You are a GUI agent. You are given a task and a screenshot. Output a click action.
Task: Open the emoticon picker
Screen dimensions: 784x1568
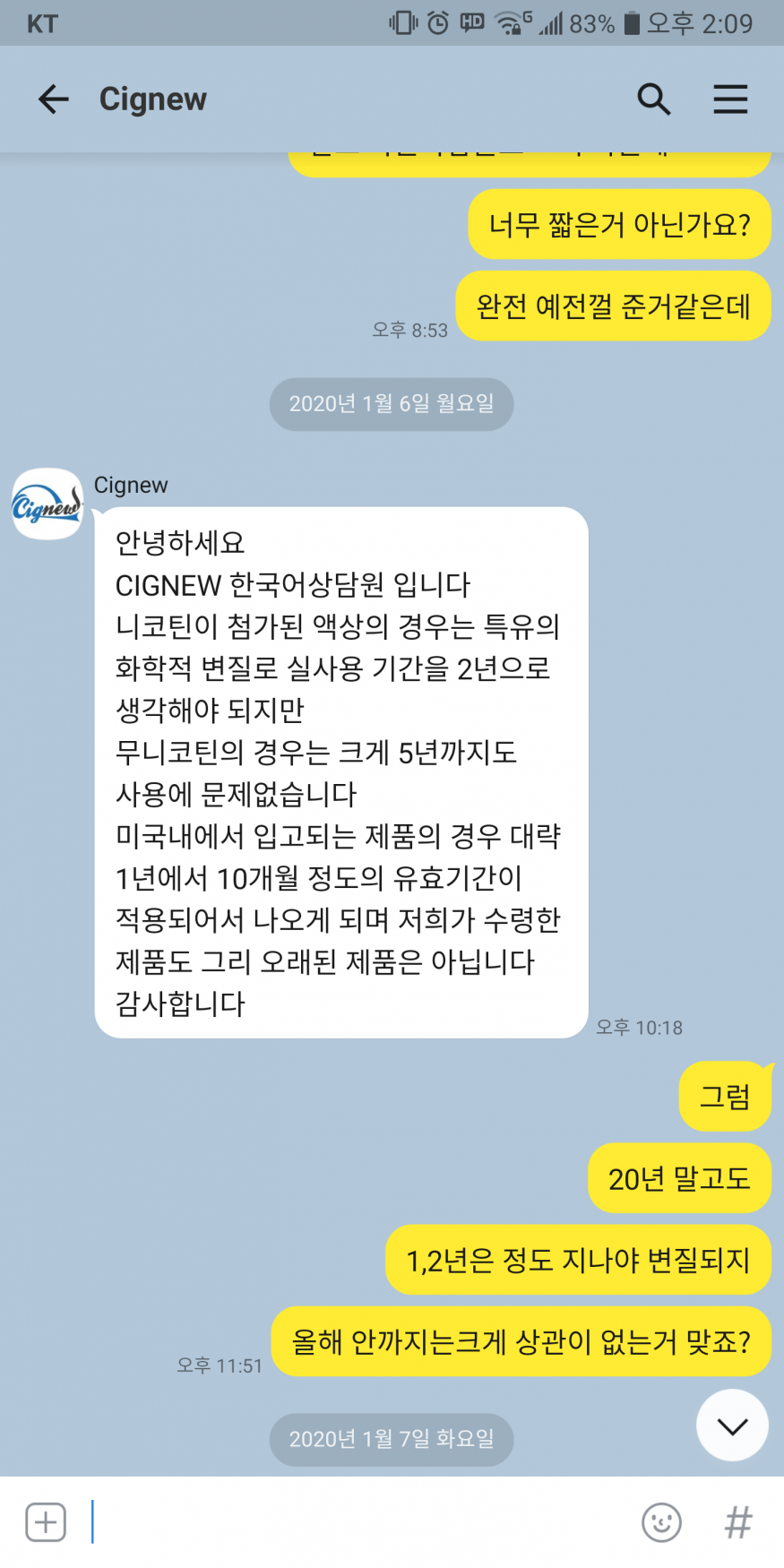[x=661, y=1522]
